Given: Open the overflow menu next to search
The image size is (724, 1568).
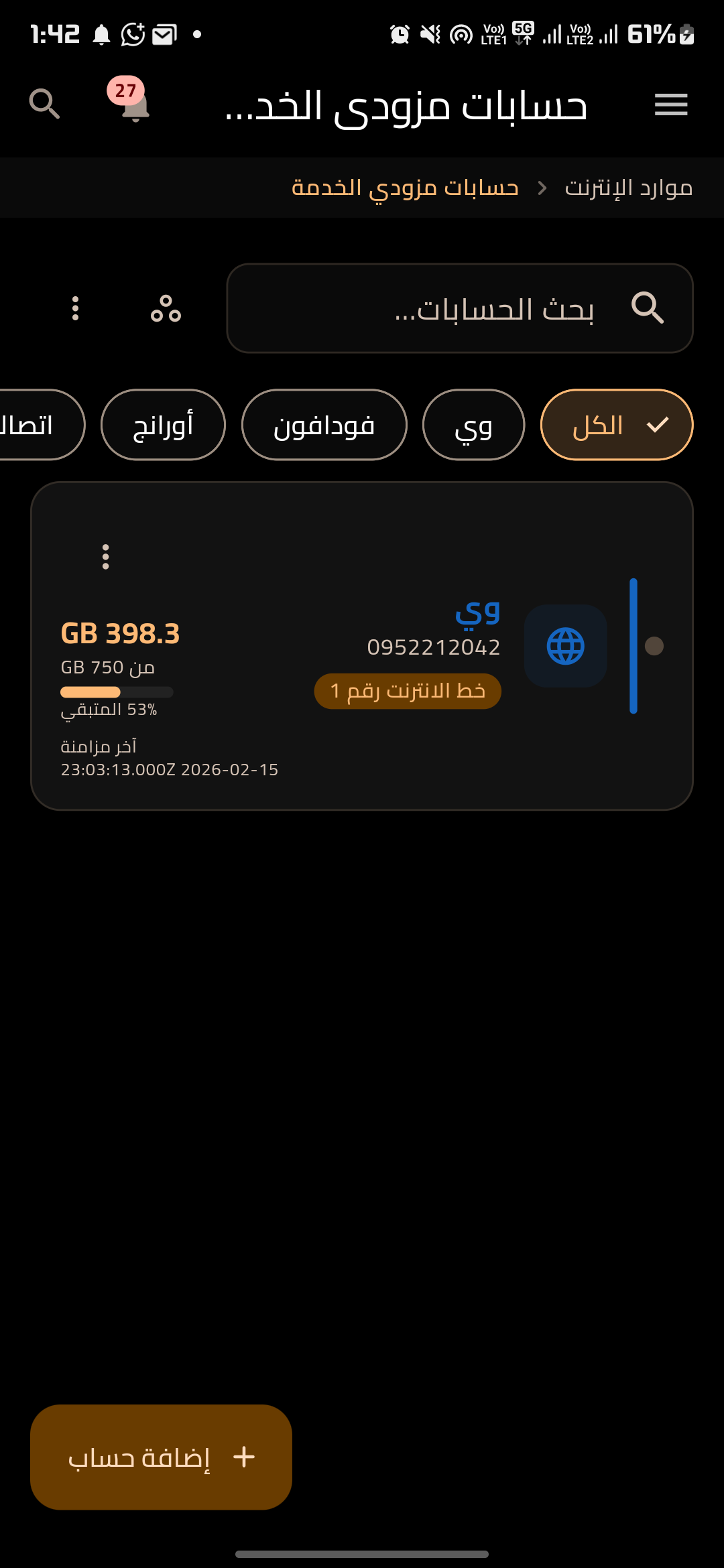Looking at the screenshot, I should 75,308.
